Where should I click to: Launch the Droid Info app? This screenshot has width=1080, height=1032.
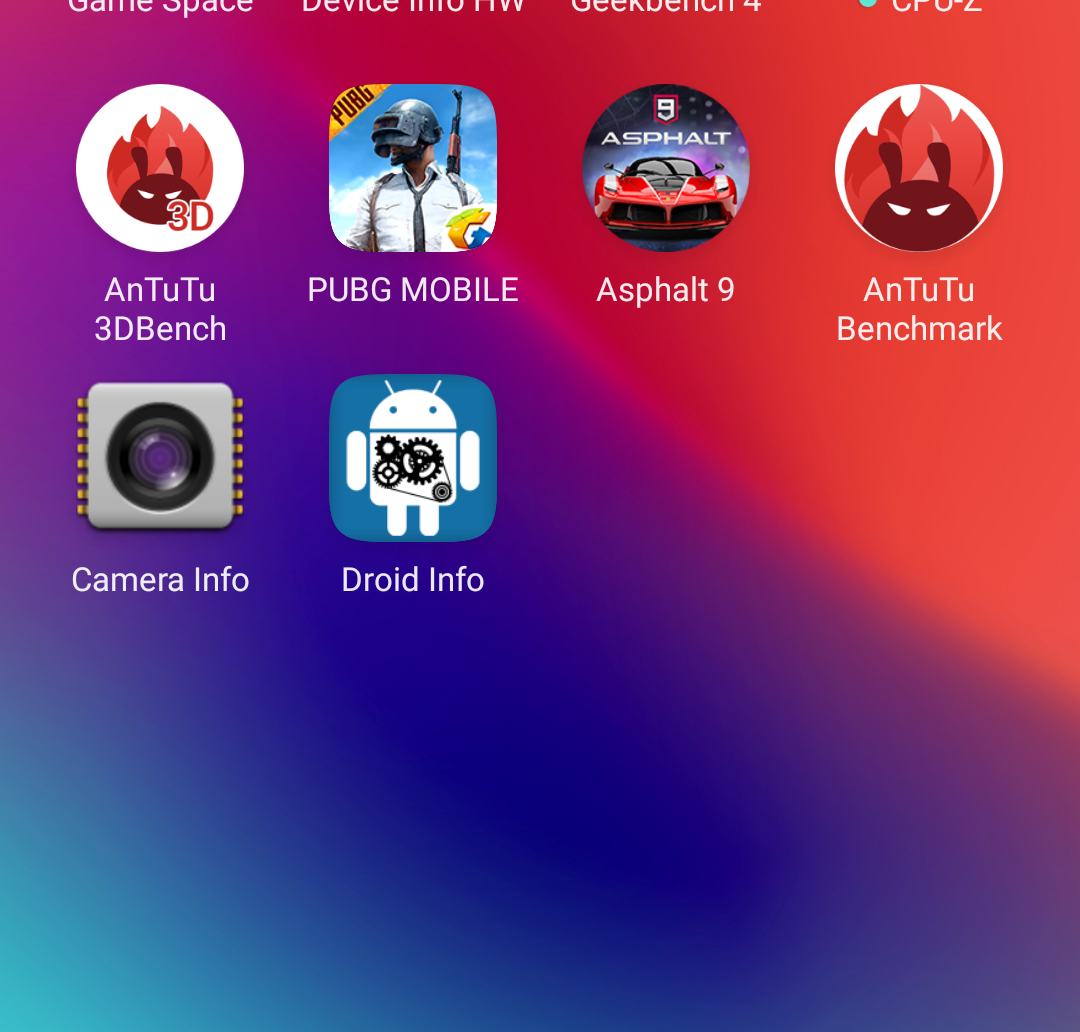click(413, 457)
